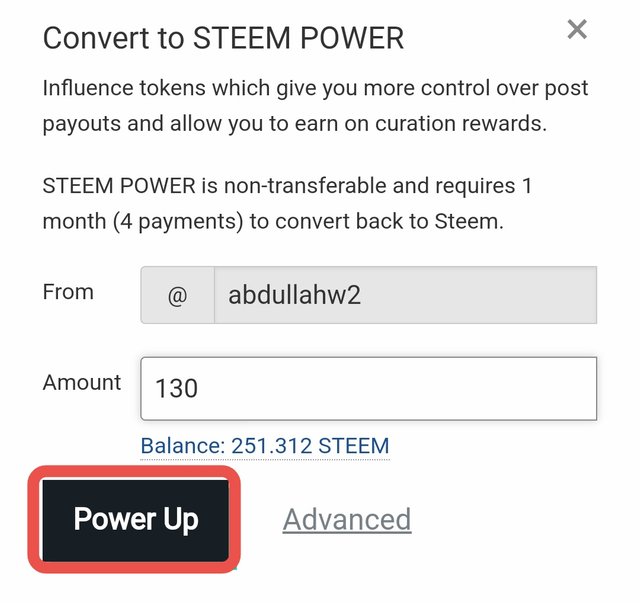Confirm with the Power Up button
Viewport: 640px width, 603px height.
tap(136, 520)
